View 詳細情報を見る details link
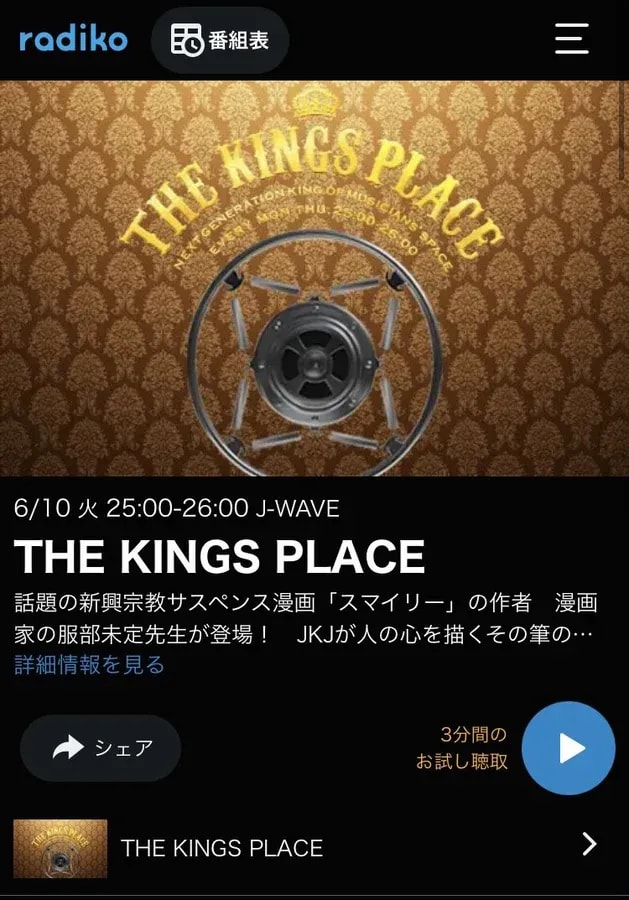This screenshot has height=900, width=629. point(90,665)
